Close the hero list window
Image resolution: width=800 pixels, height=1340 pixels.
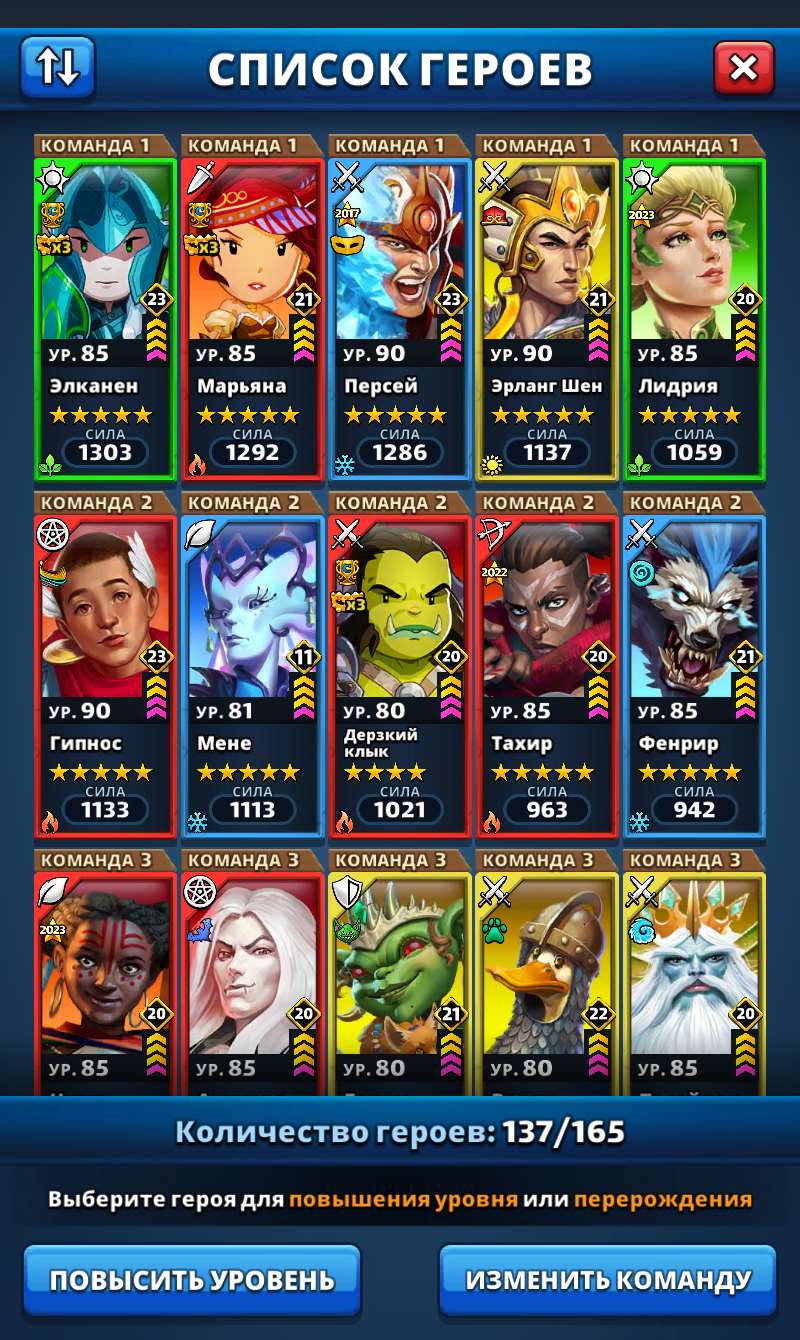pos(743,67)
